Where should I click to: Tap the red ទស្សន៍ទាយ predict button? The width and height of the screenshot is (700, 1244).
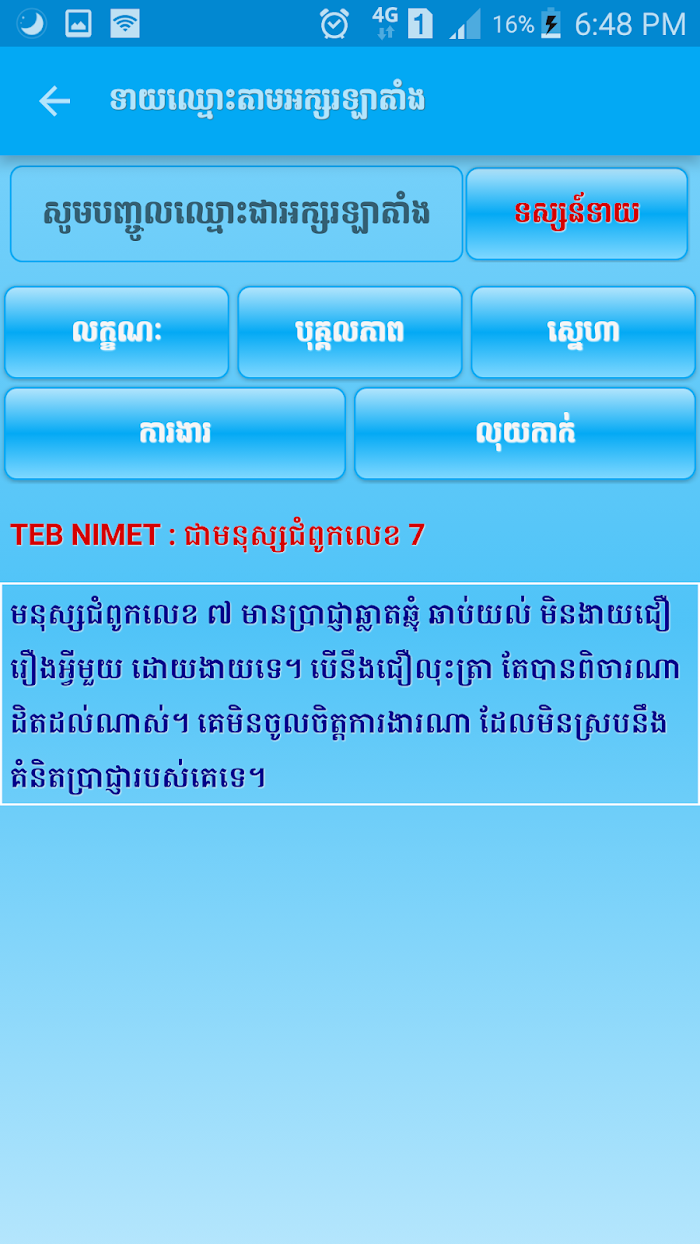(x=577, y=214)
